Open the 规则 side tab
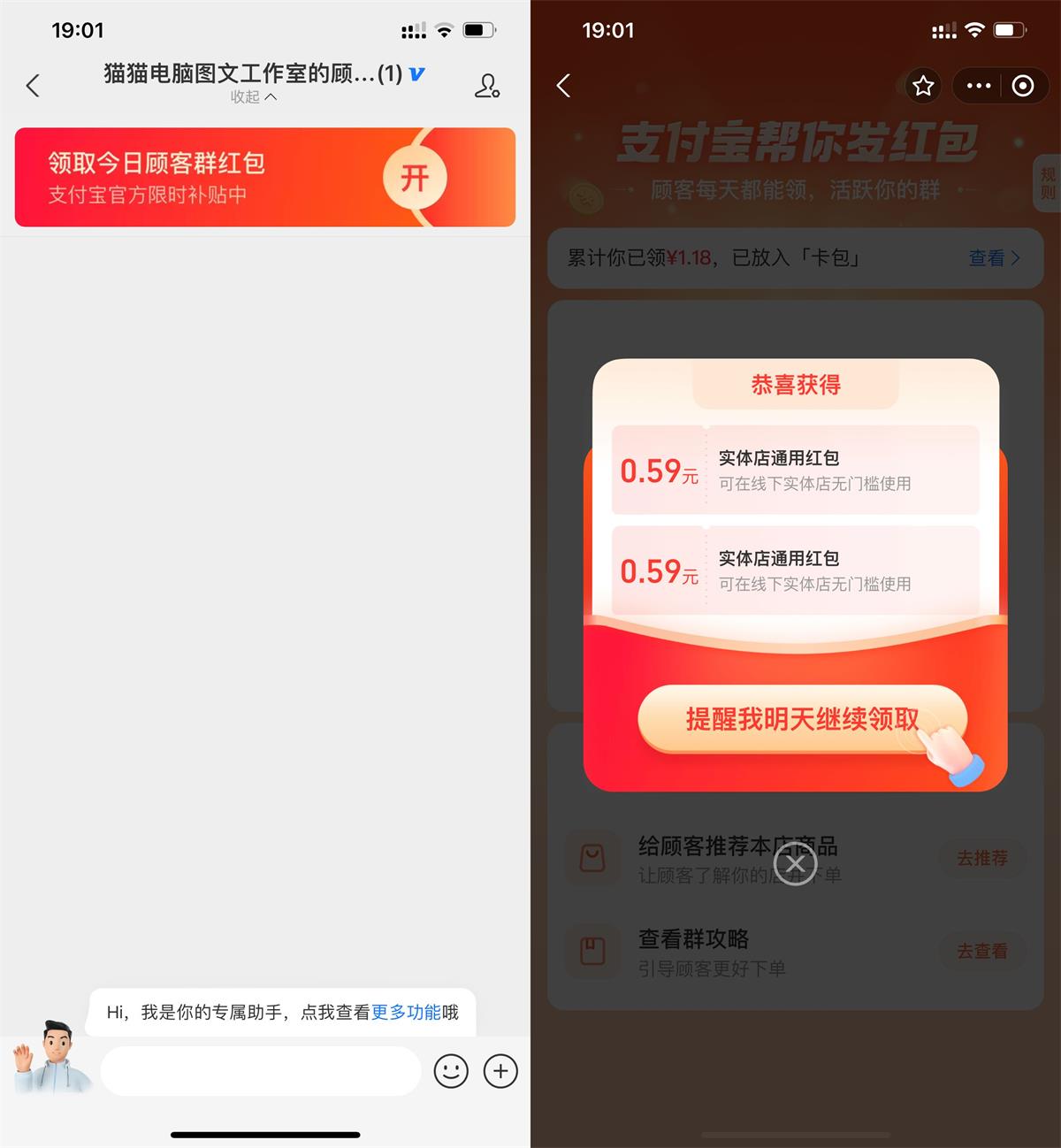This screenshot has width=1061, height=1148. click(x=1048, y=183)
